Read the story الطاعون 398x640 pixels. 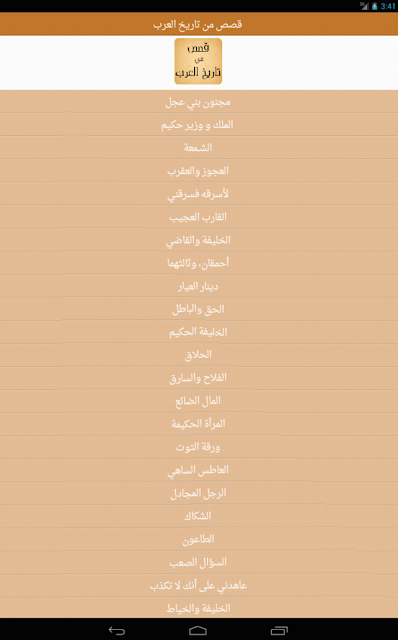pos(199,539)
